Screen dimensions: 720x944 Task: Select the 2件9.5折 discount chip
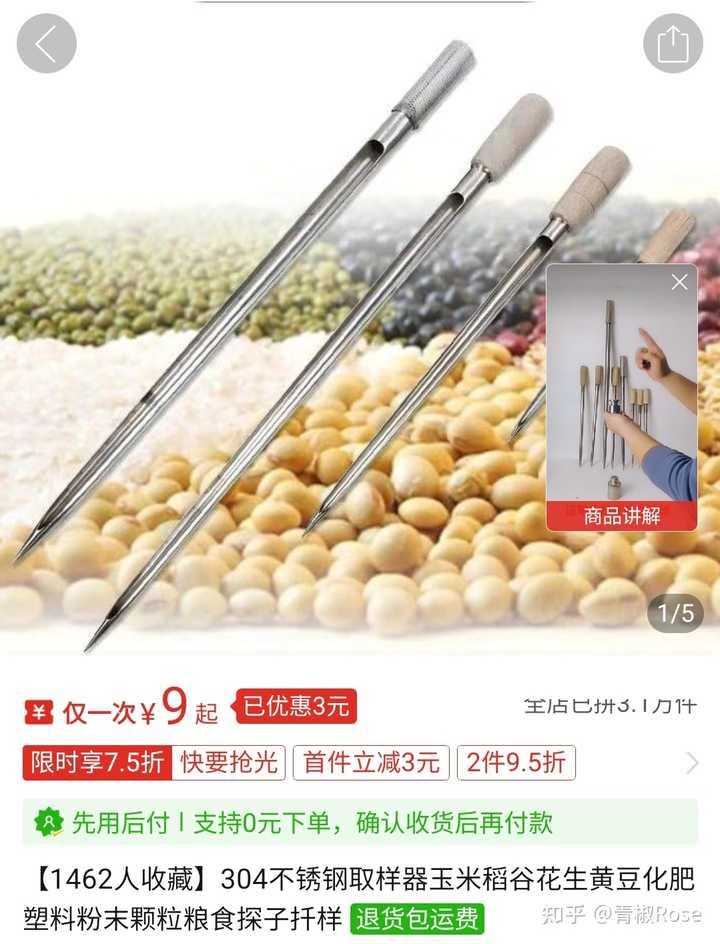(516, 763)
